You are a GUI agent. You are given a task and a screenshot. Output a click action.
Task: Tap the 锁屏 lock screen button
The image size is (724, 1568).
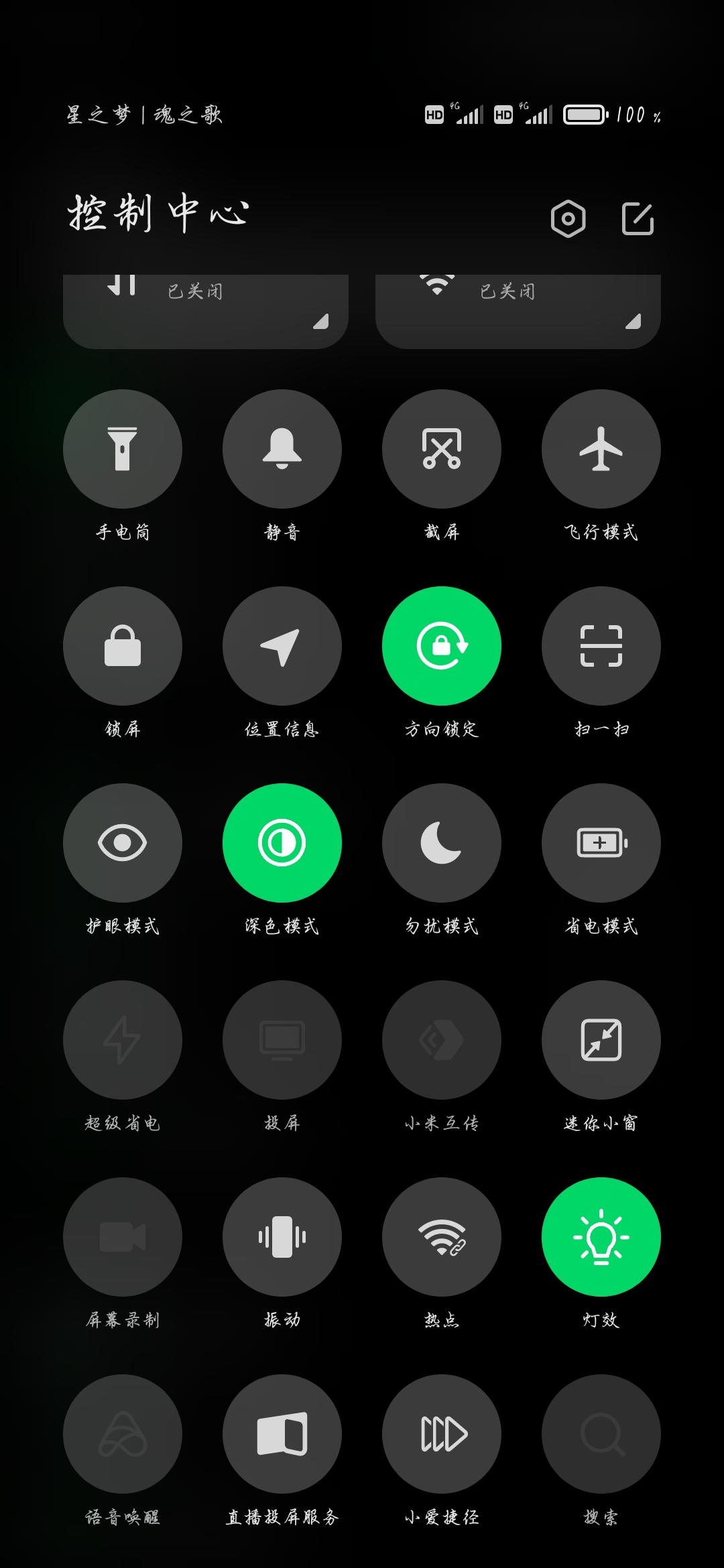coord(123,646)
